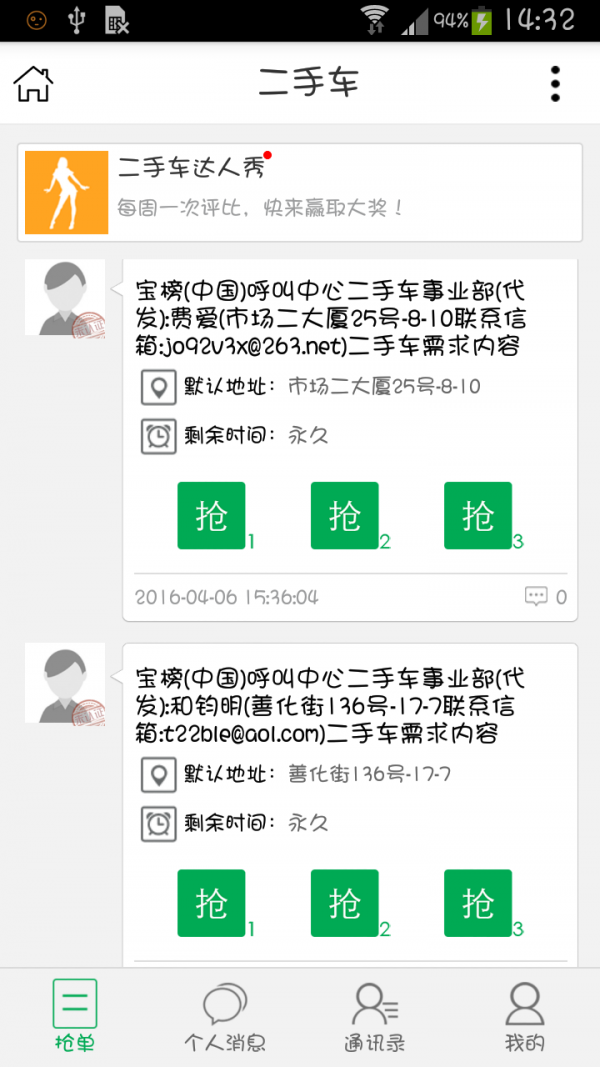Tap 抢 button 2 on 和钧明's post
This screenshot has height=1067, width=600.
pos(345,903)
